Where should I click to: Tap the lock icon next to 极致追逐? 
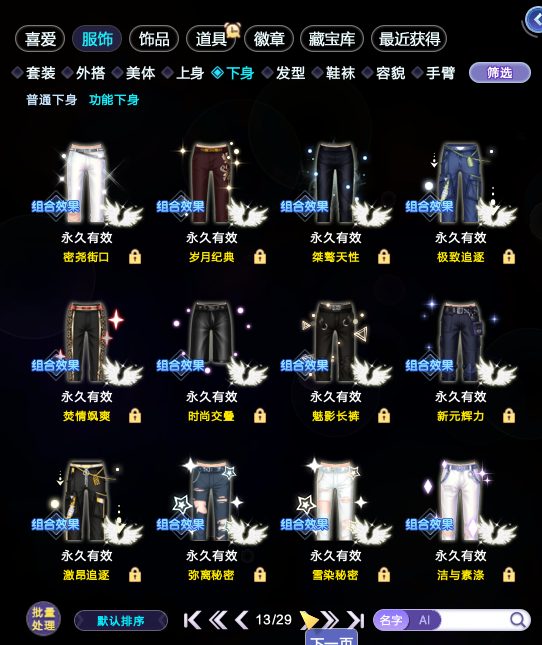pyautogui.click(x=509, y=257)
